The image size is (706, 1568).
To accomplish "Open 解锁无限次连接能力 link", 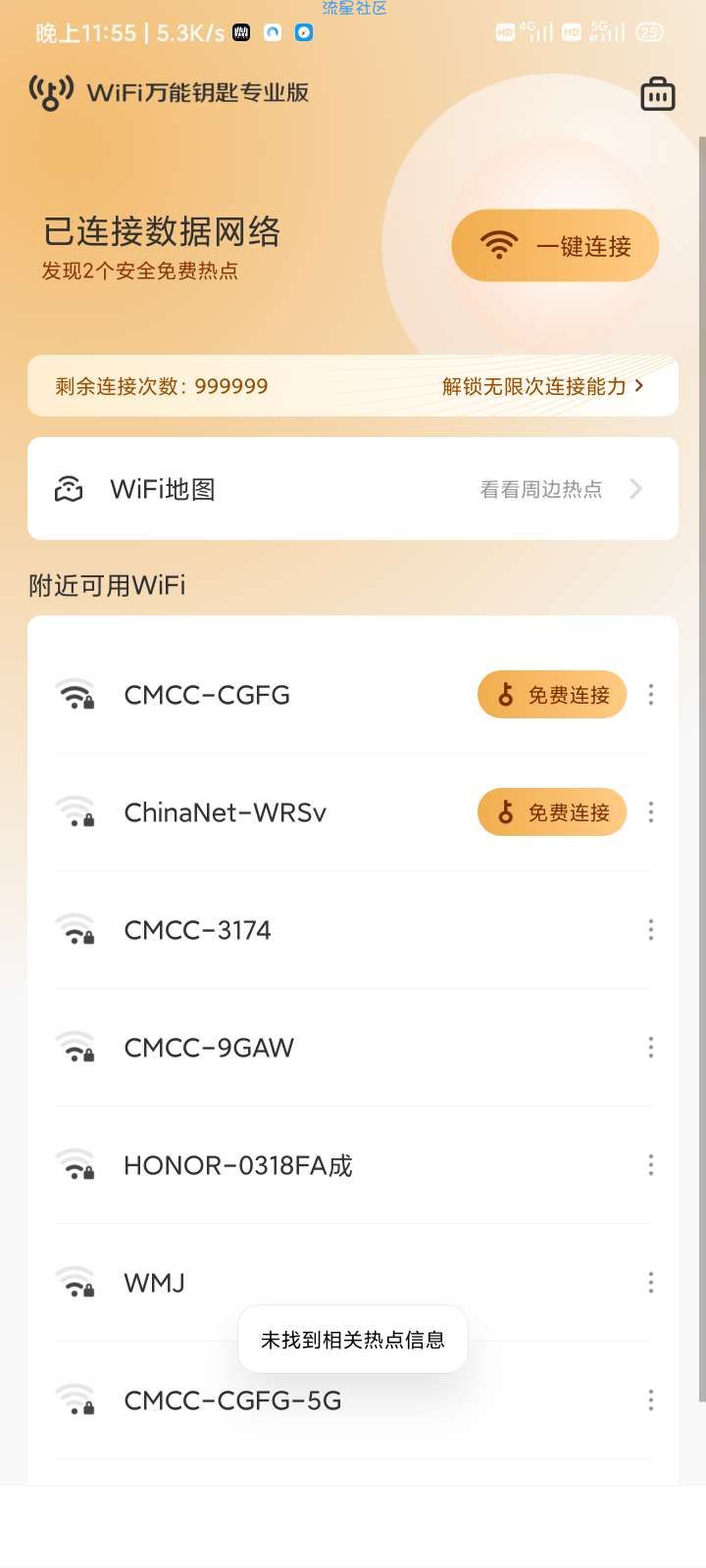I will point(542,386).
